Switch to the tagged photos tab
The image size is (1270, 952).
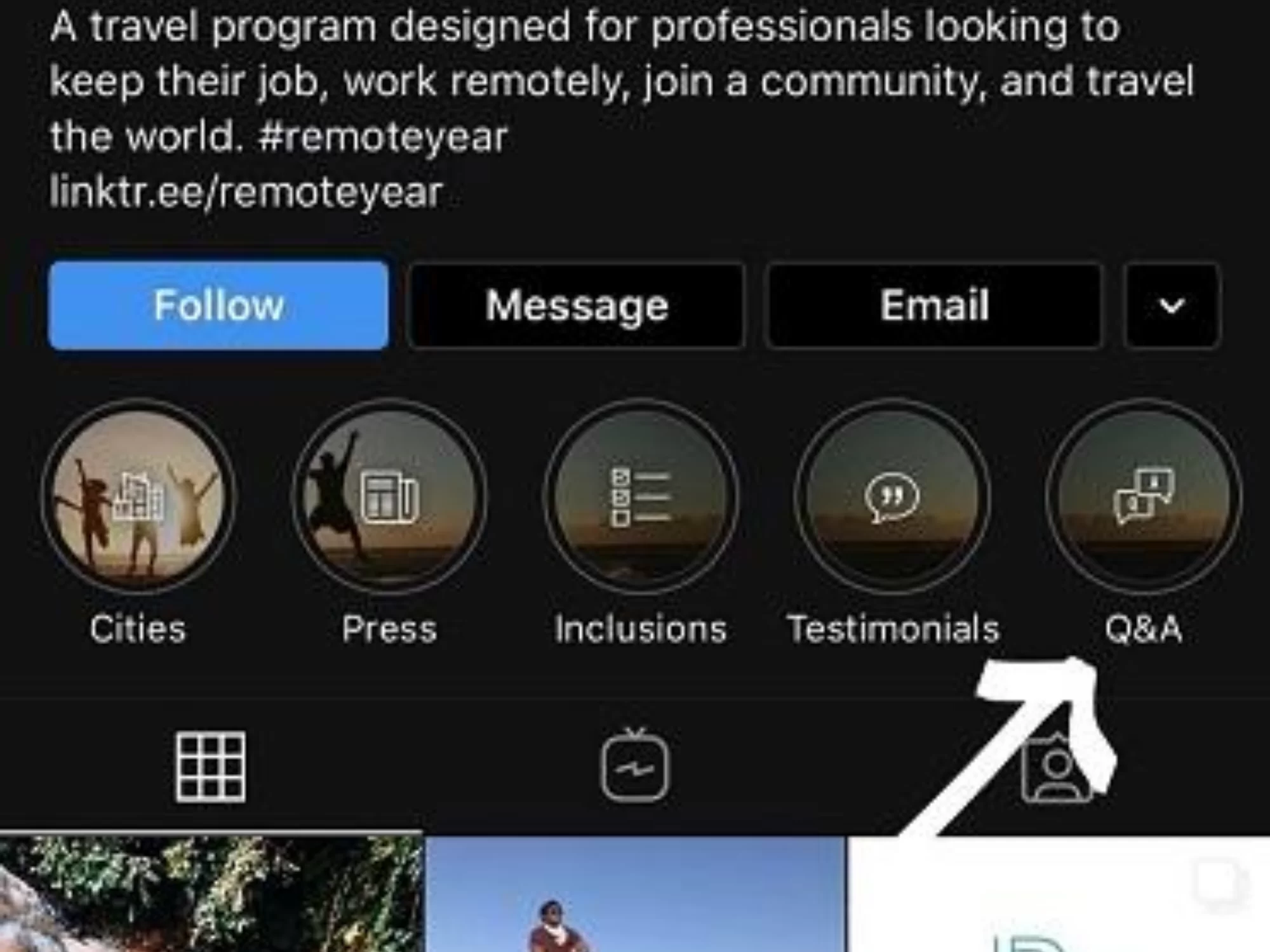1055,768
